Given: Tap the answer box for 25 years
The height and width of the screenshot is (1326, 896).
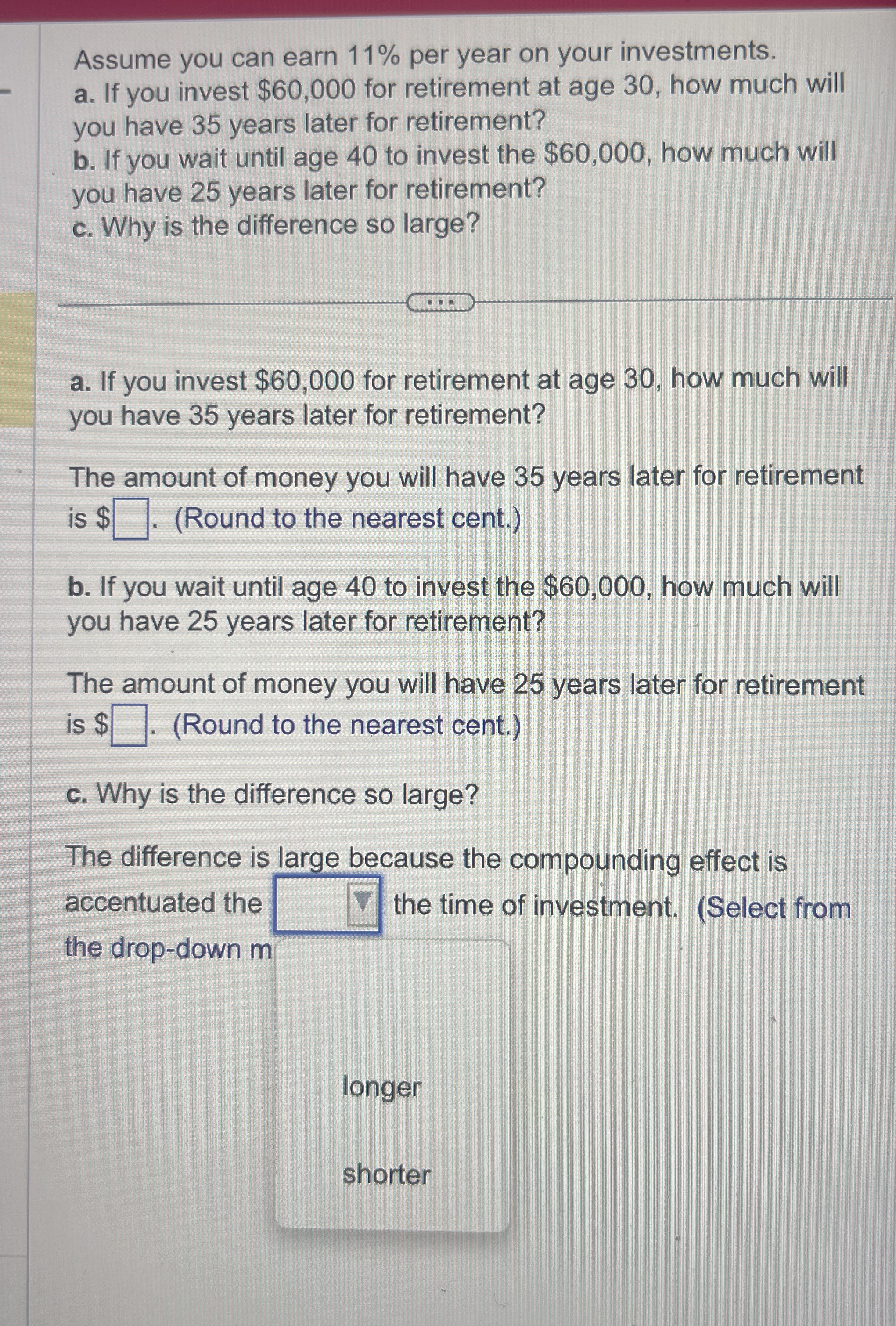Looking at the screenshot, I should tap(129, 725).
